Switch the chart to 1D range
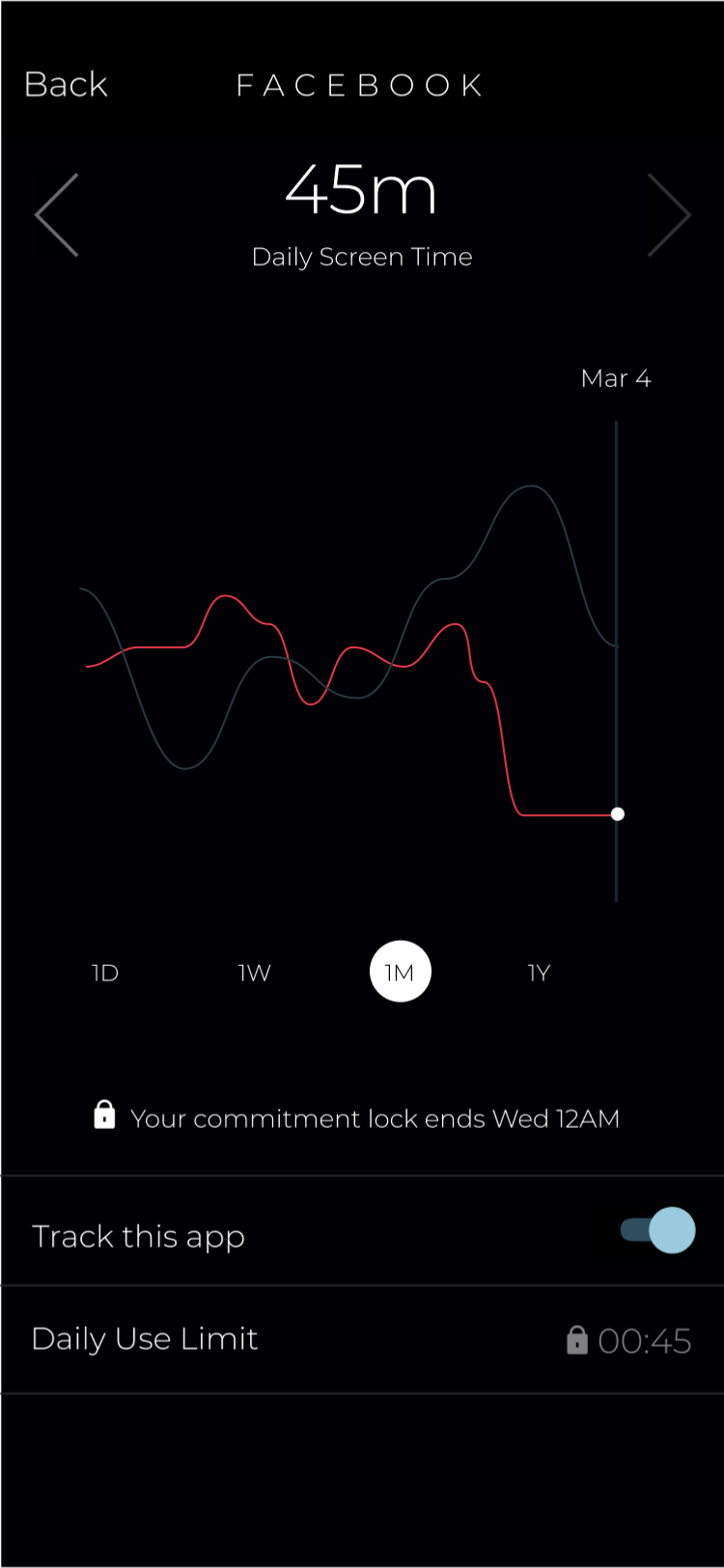724x1568 pixels. click(105, 973)
